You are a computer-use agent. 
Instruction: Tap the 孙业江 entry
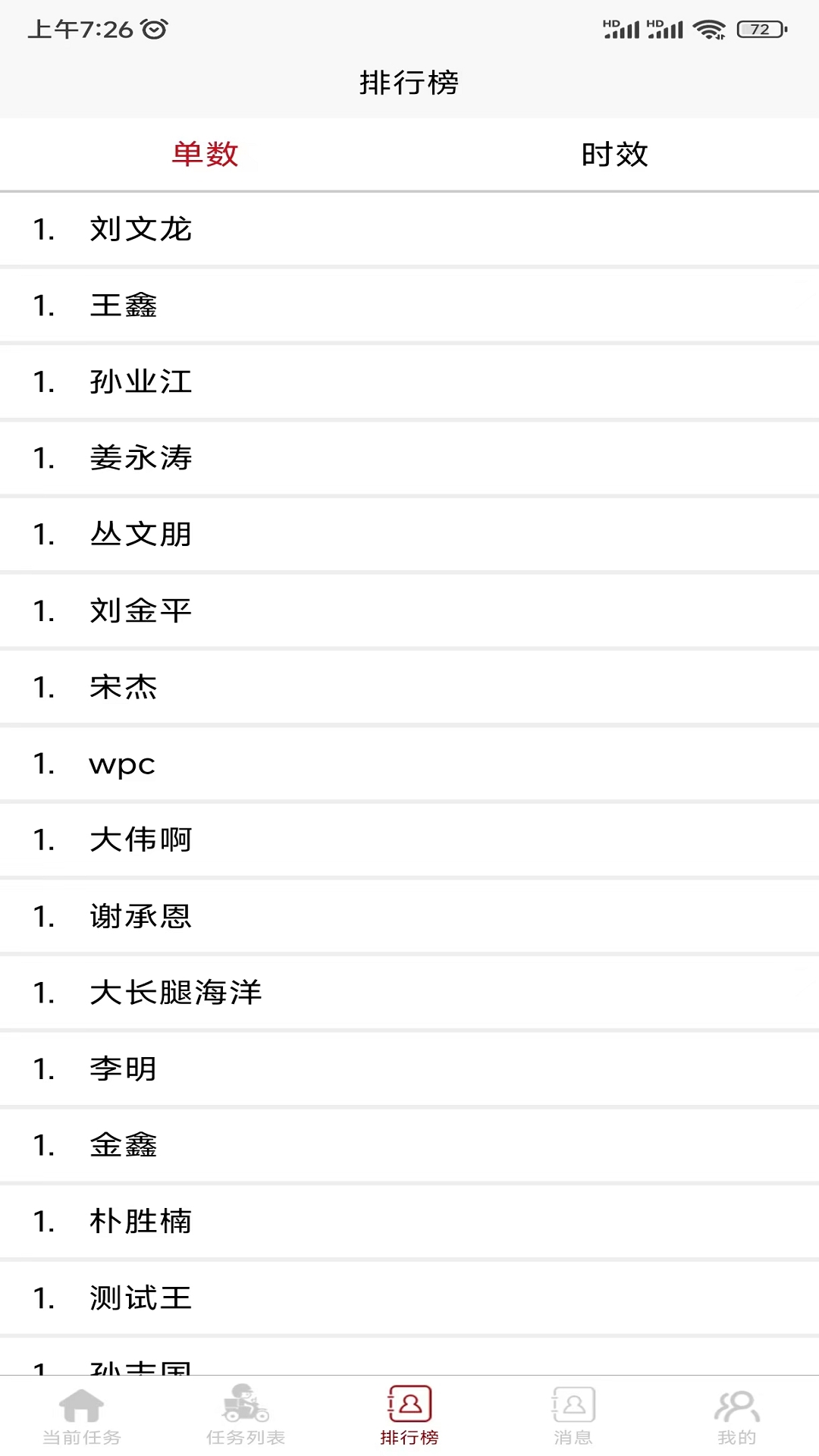(x=409, y=381)
